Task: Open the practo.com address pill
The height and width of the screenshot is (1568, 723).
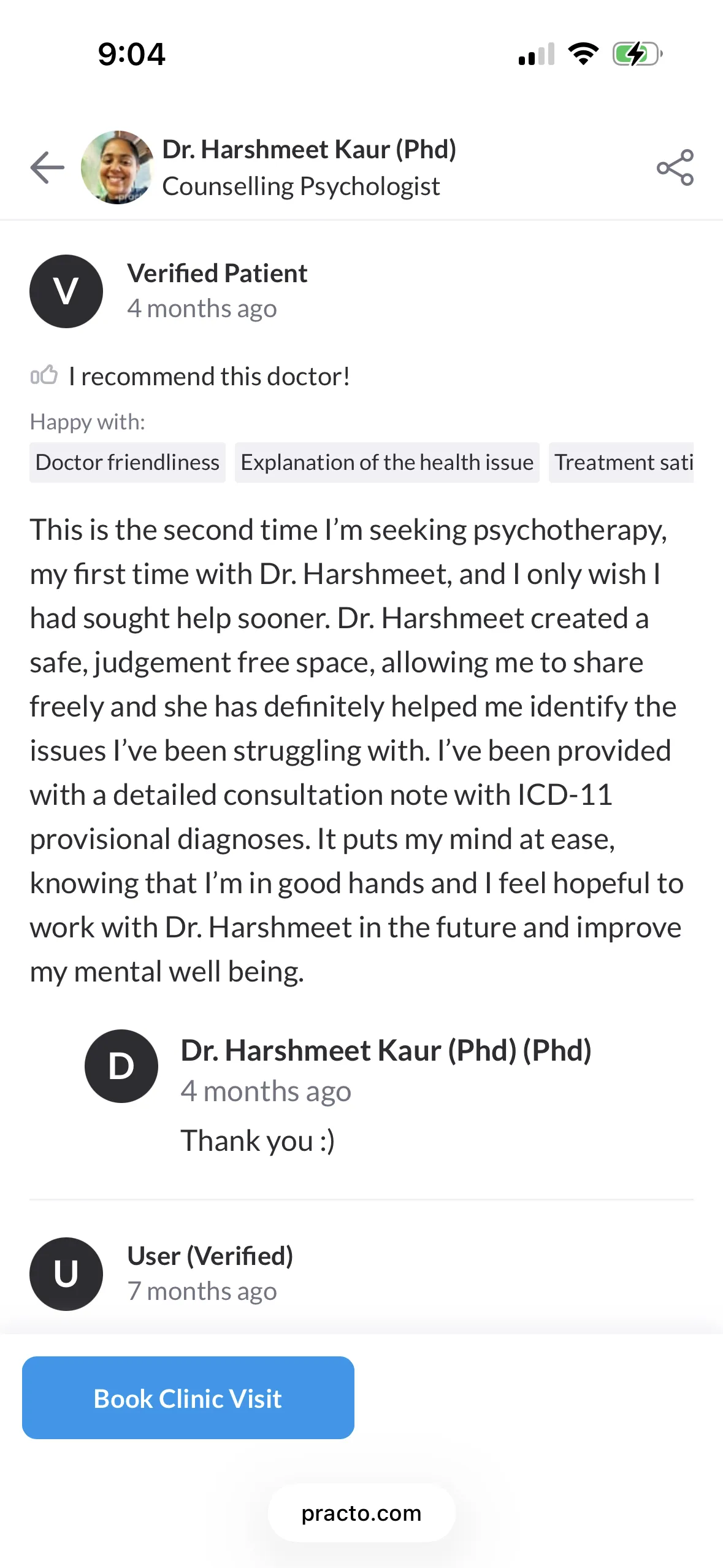Action: [x=361, y=1513]
